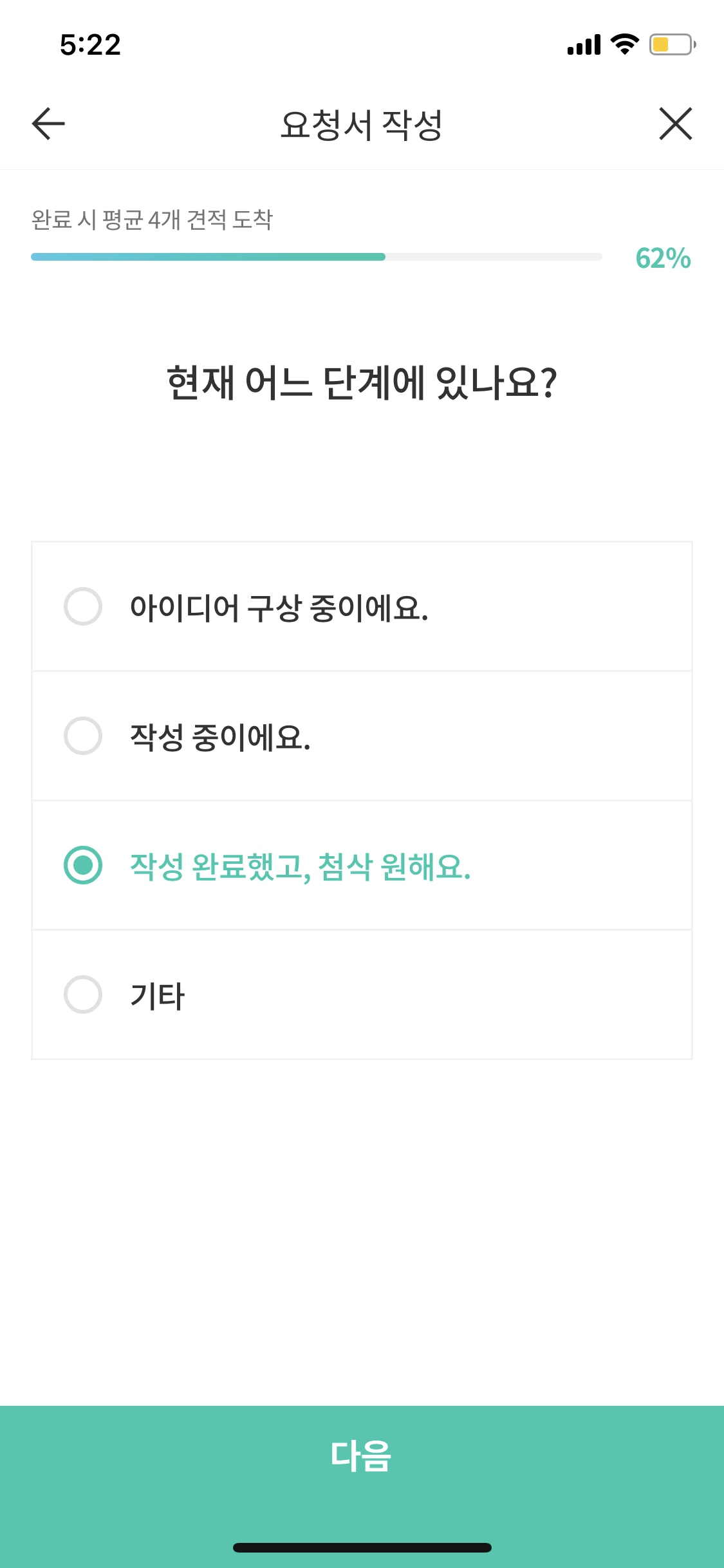Tap the back arrow to return
724x1568 pixels.
pyautogui.click(x=46, y=124)
